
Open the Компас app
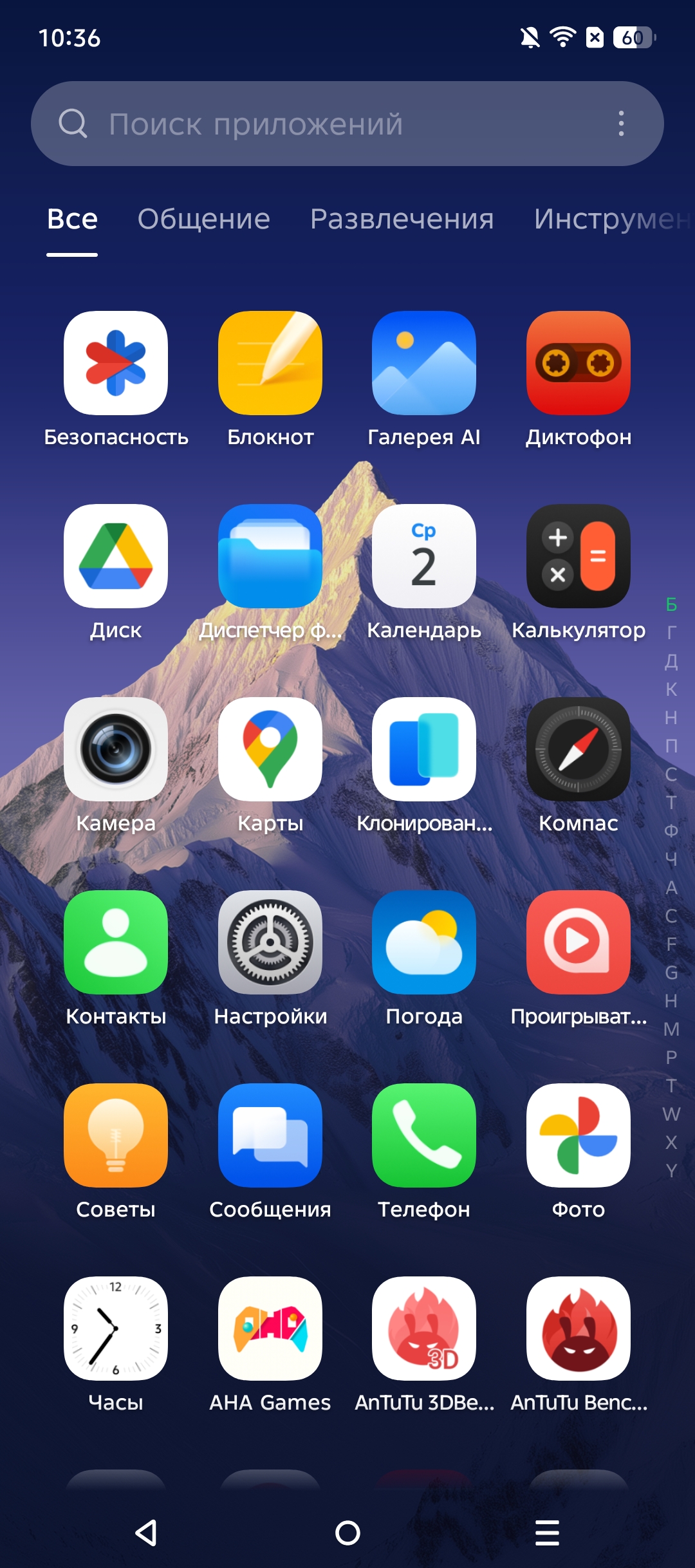click(579, 749)
